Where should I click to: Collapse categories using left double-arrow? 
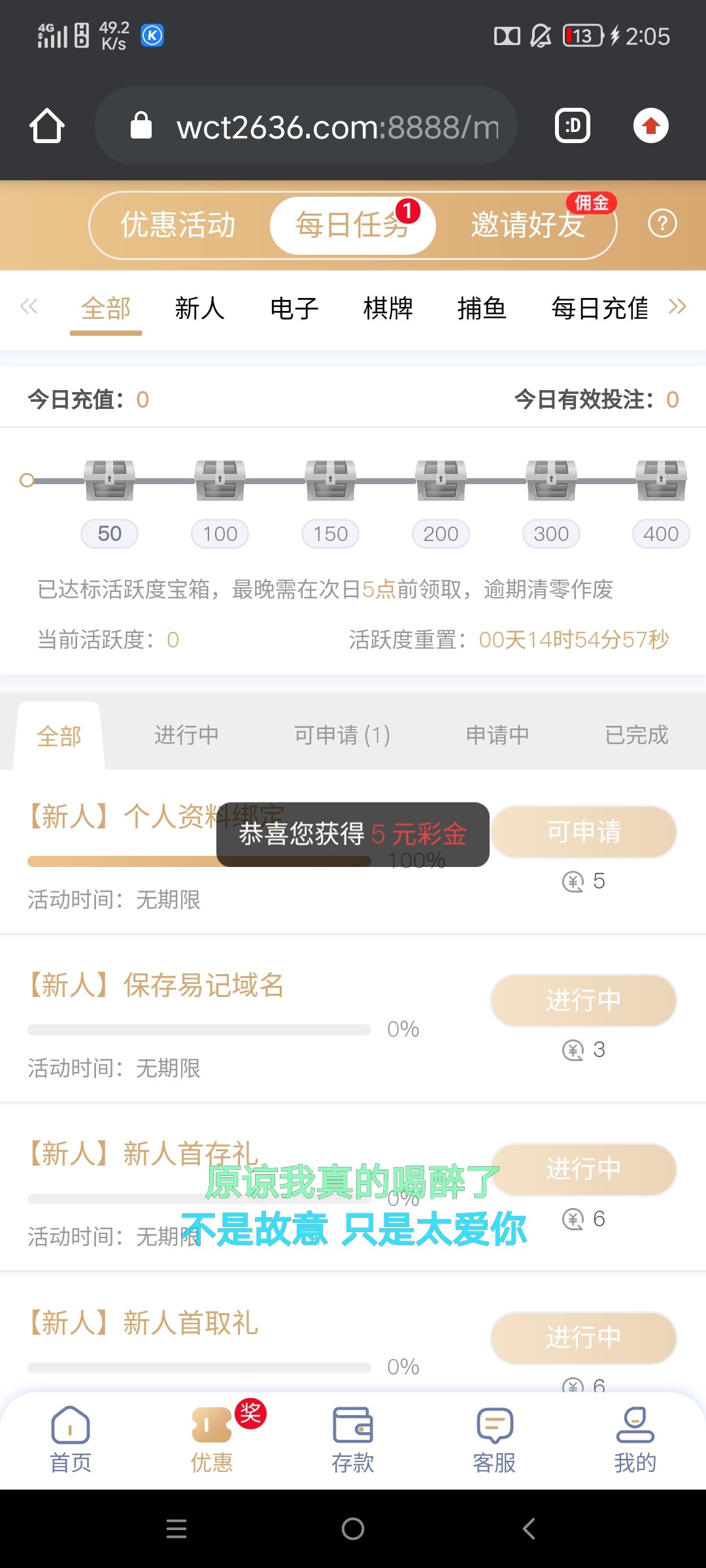pos(29,307)
